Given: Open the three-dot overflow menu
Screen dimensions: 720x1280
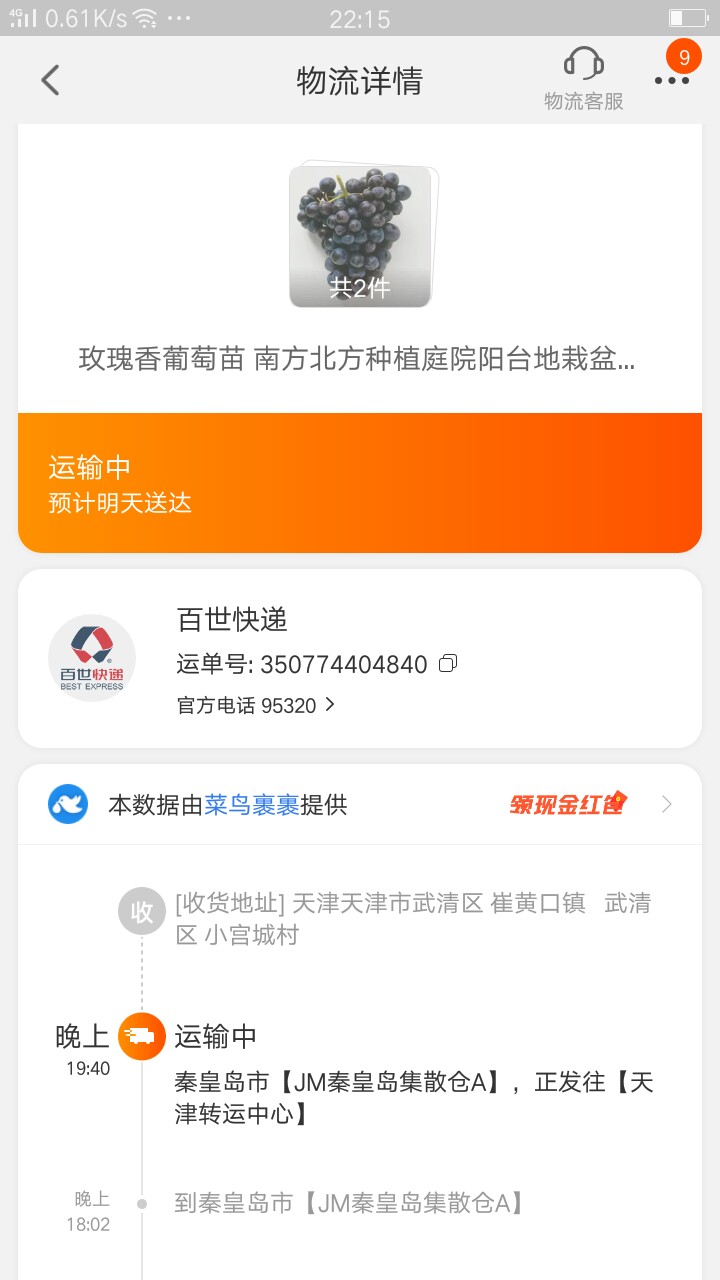Looking at the screenshot, I should point(672,80).
